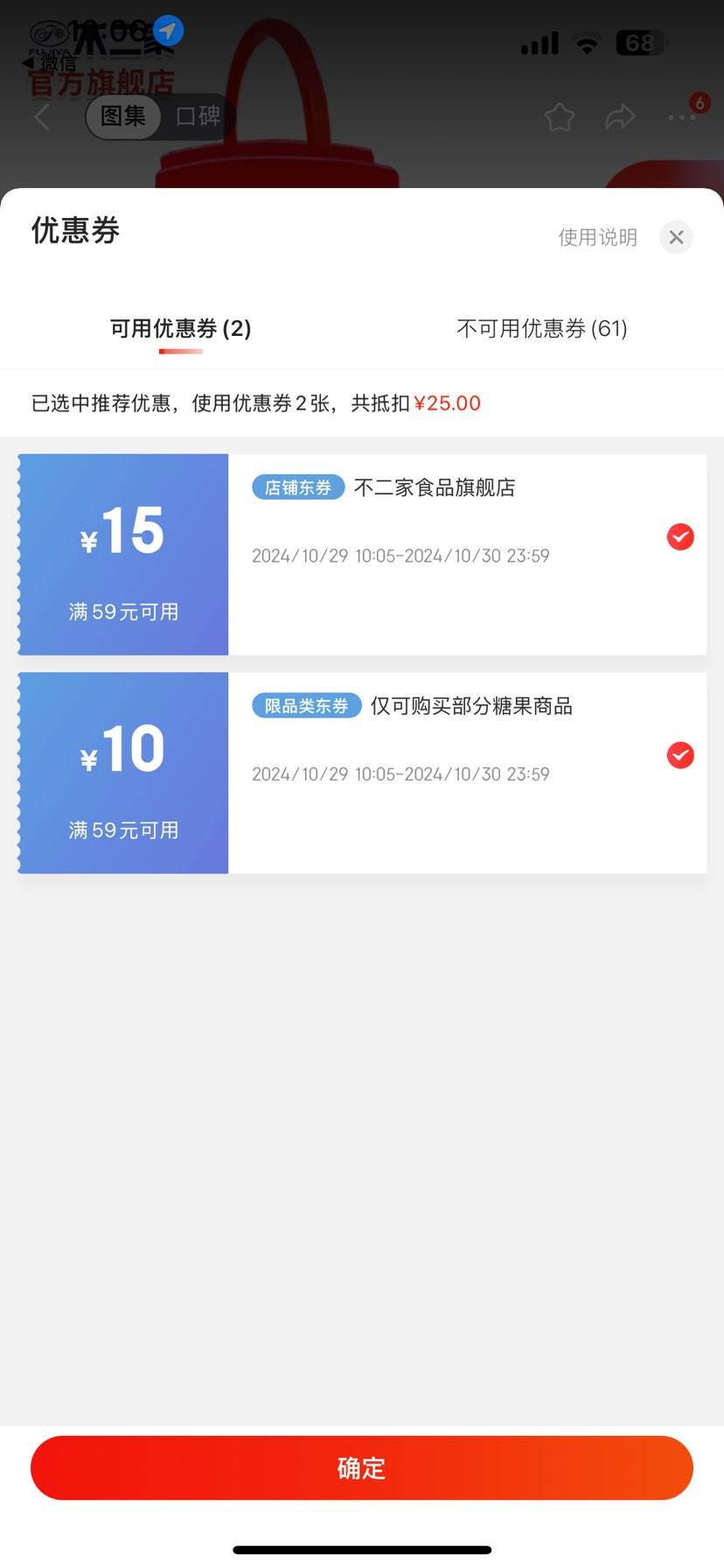The image size is (724, 1568).
Task: Deselect the ¥10 限品类东券 coupon
Action: click(x=680, y=755)
